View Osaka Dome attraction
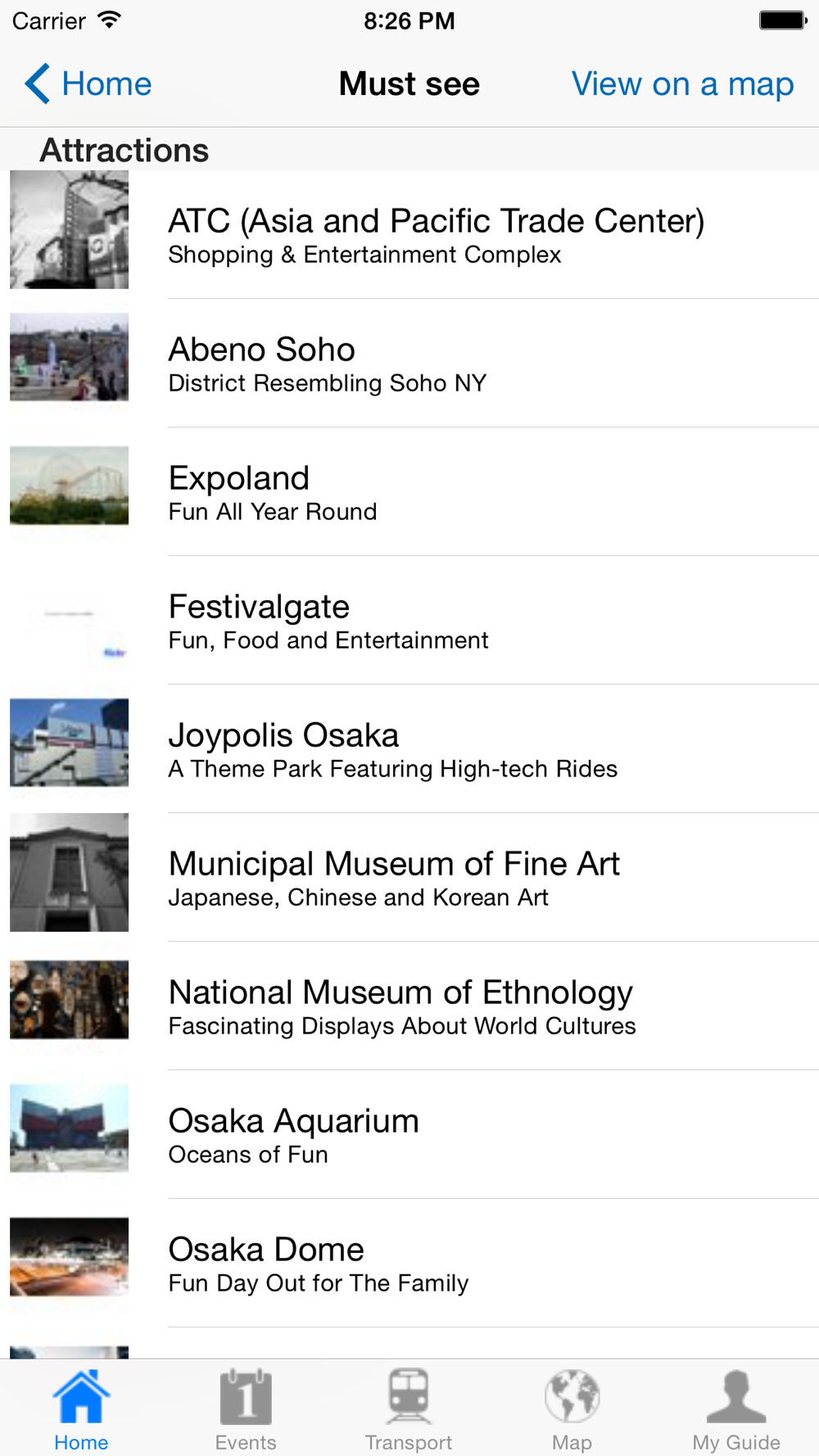 click(409, 1264)
